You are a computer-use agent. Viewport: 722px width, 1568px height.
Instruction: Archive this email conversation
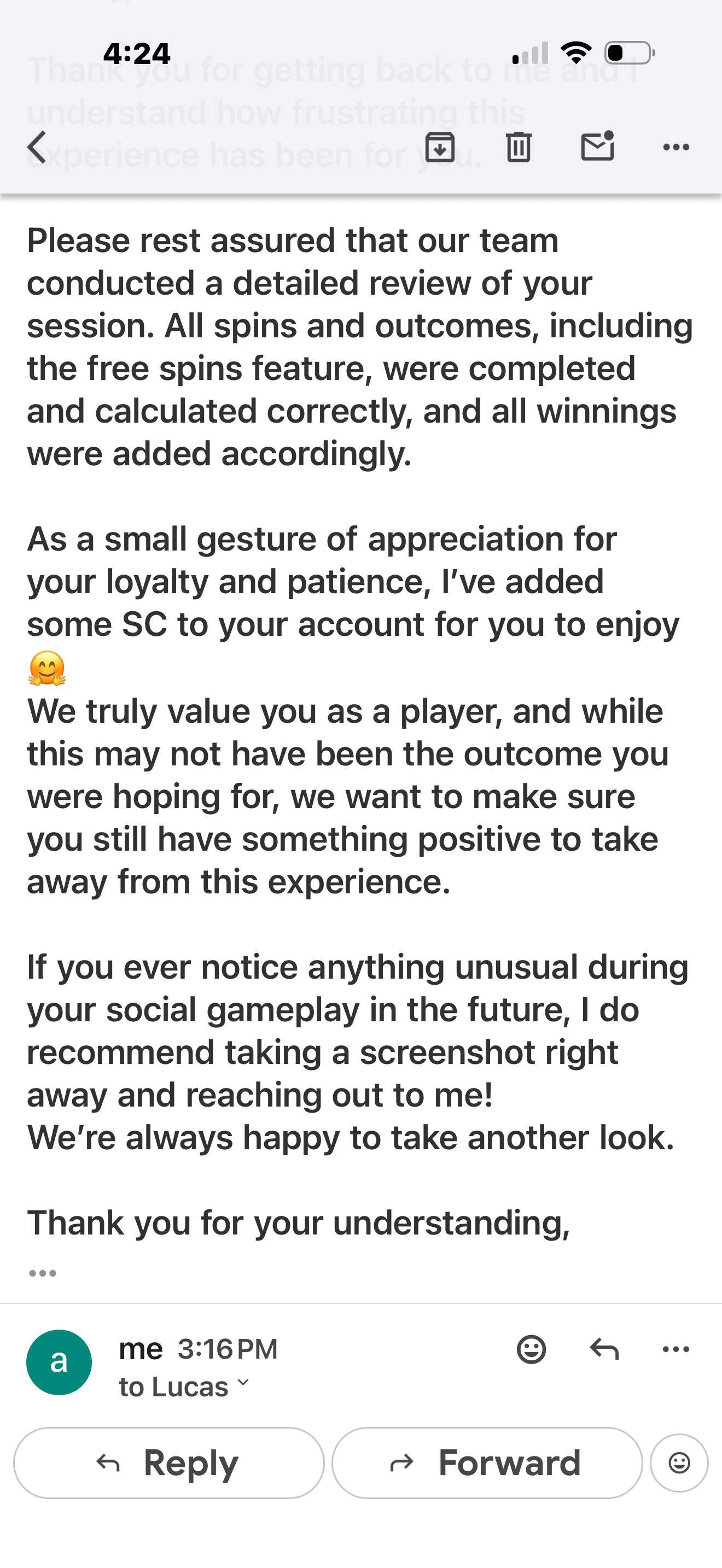tap(440, 147)
